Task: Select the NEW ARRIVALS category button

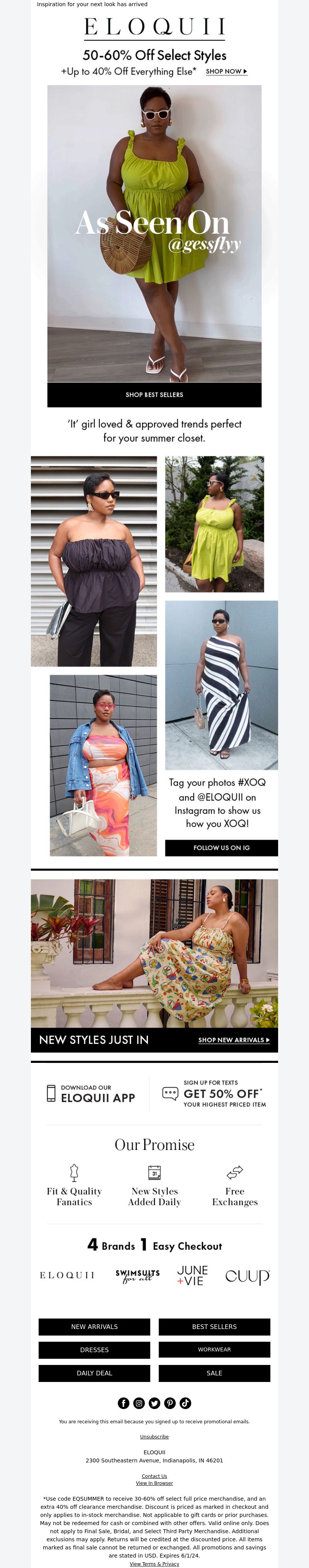Action: [94, 1326]
